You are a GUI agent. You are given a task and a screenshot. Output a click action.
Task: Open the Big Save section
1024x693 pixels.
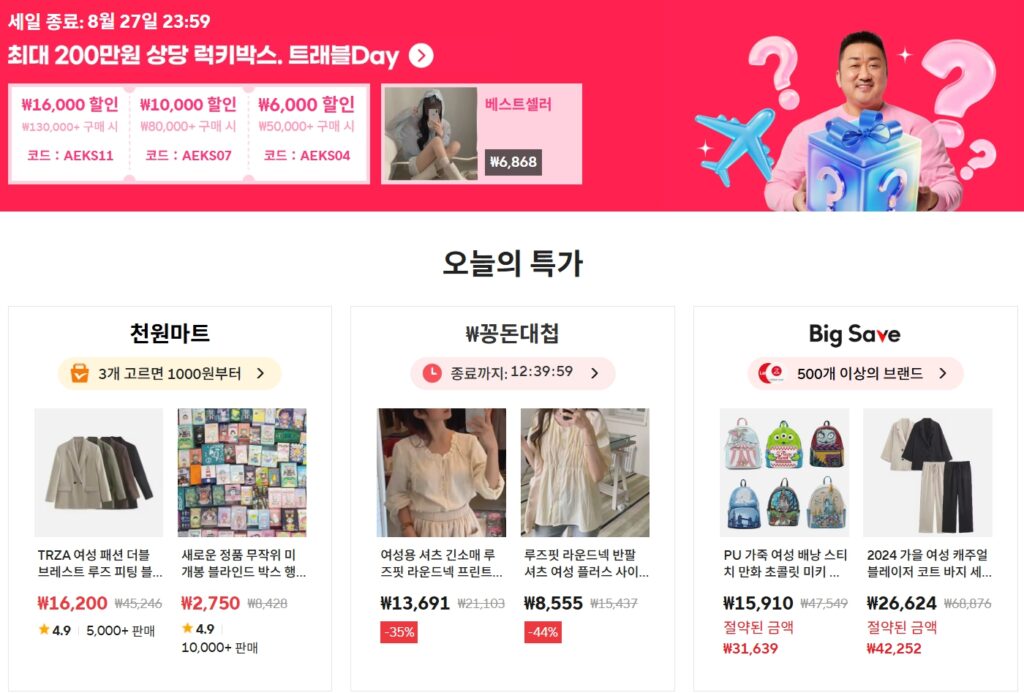pyautogui.click(x=855, y=333)
